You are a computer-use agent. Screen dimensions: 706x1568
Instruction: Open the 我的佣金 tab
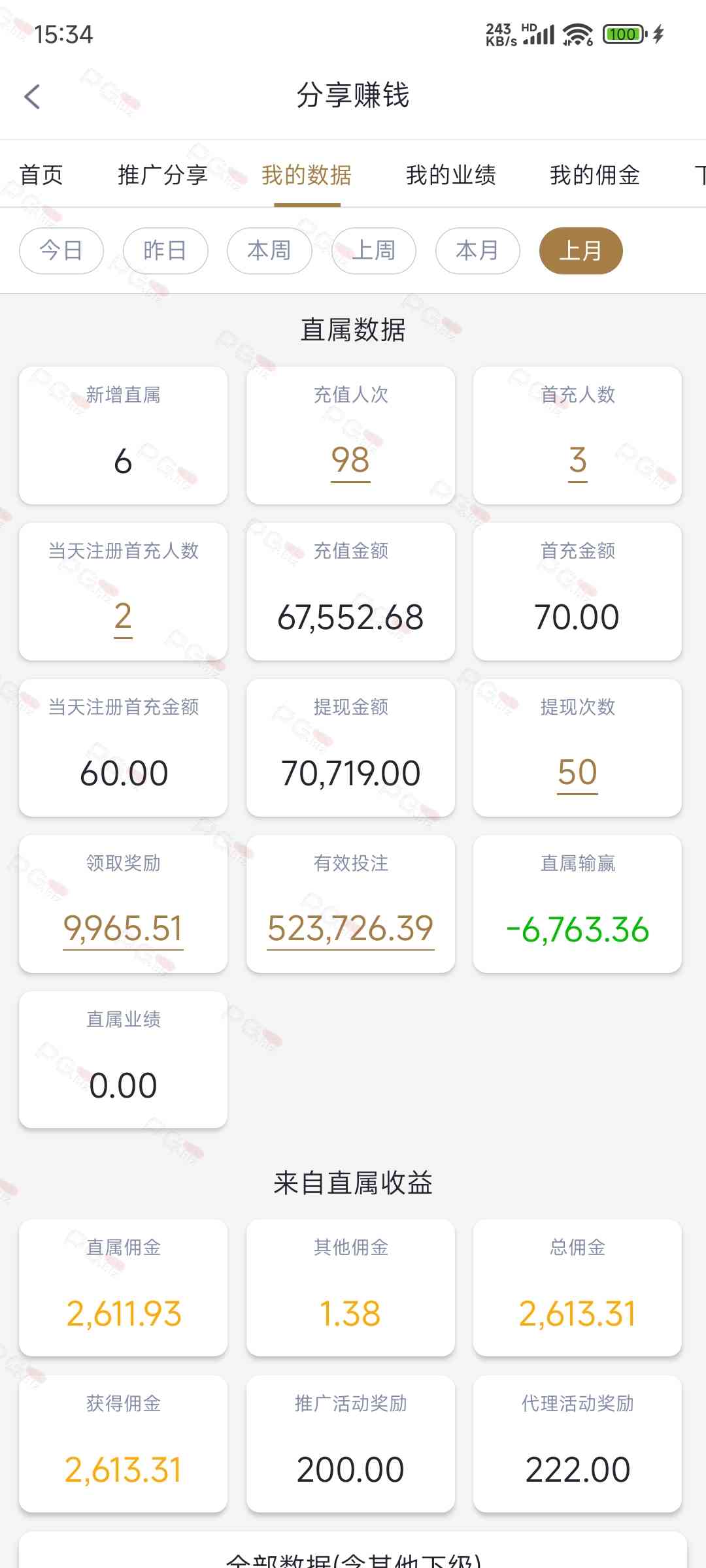click(595, 175)
